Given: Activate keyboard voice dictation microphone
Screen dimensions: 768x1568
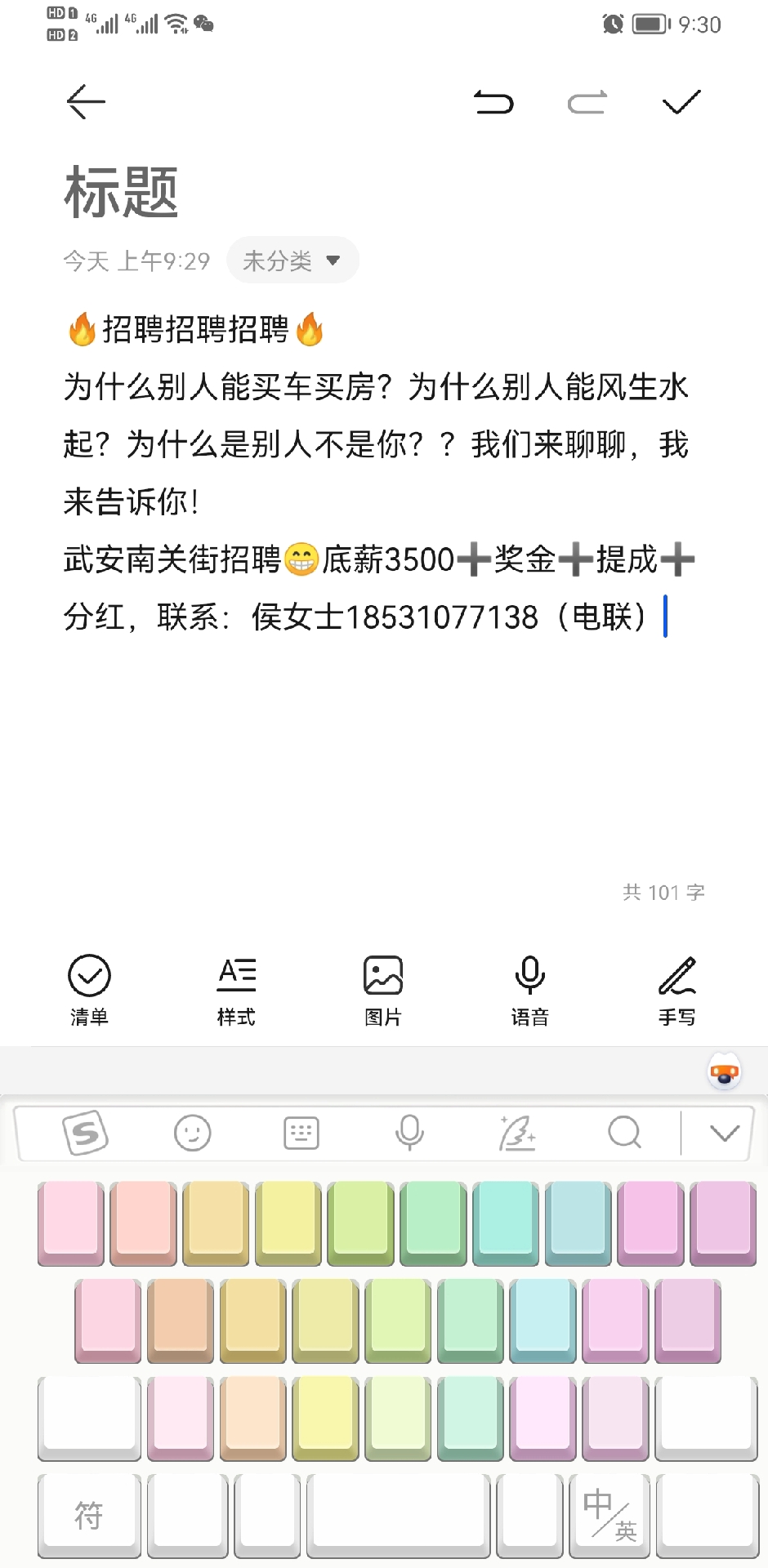Looking at the screenshot, I should [410, 1134].
